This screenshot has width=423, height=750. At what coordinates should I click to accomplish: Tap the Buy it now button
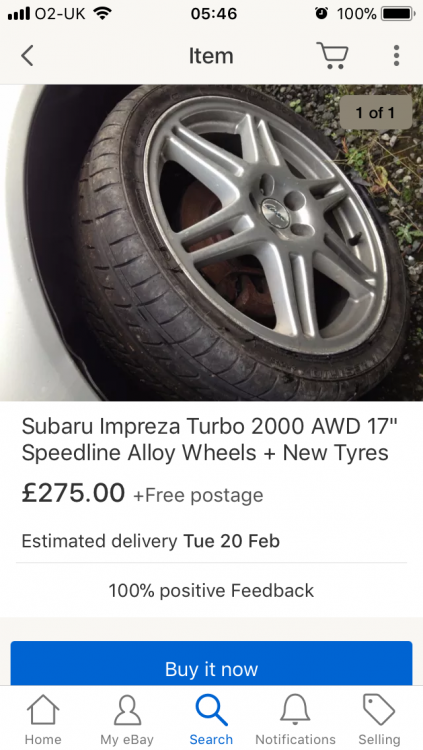click(212, 664)
